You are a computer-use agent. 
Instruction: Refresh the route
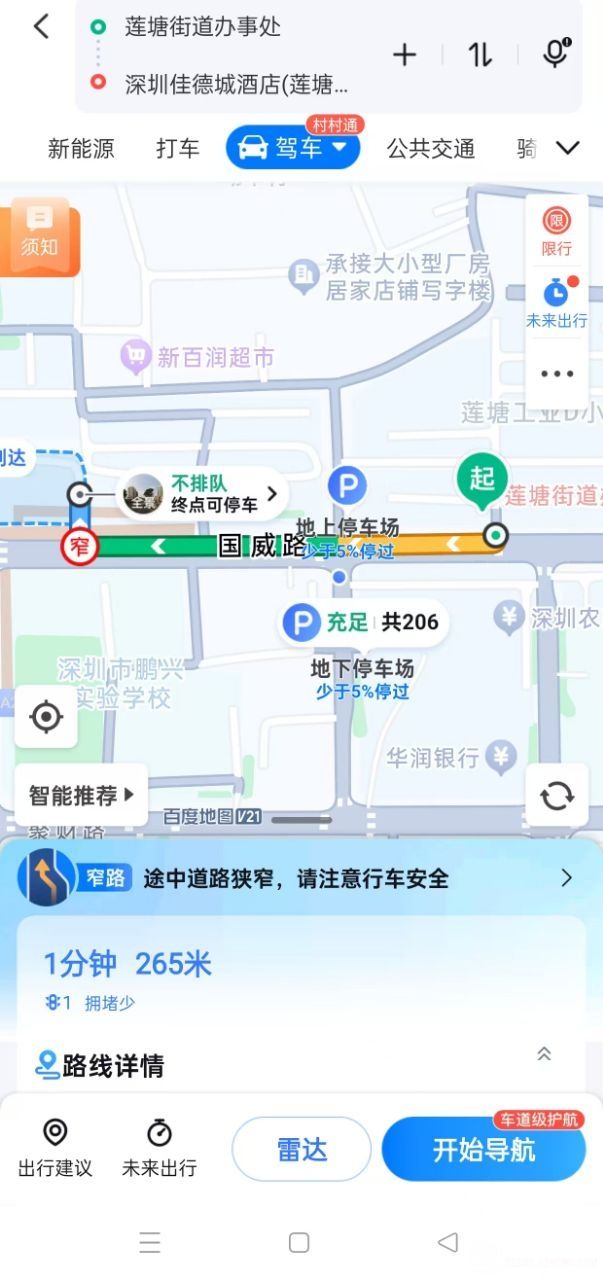(556, 796)
